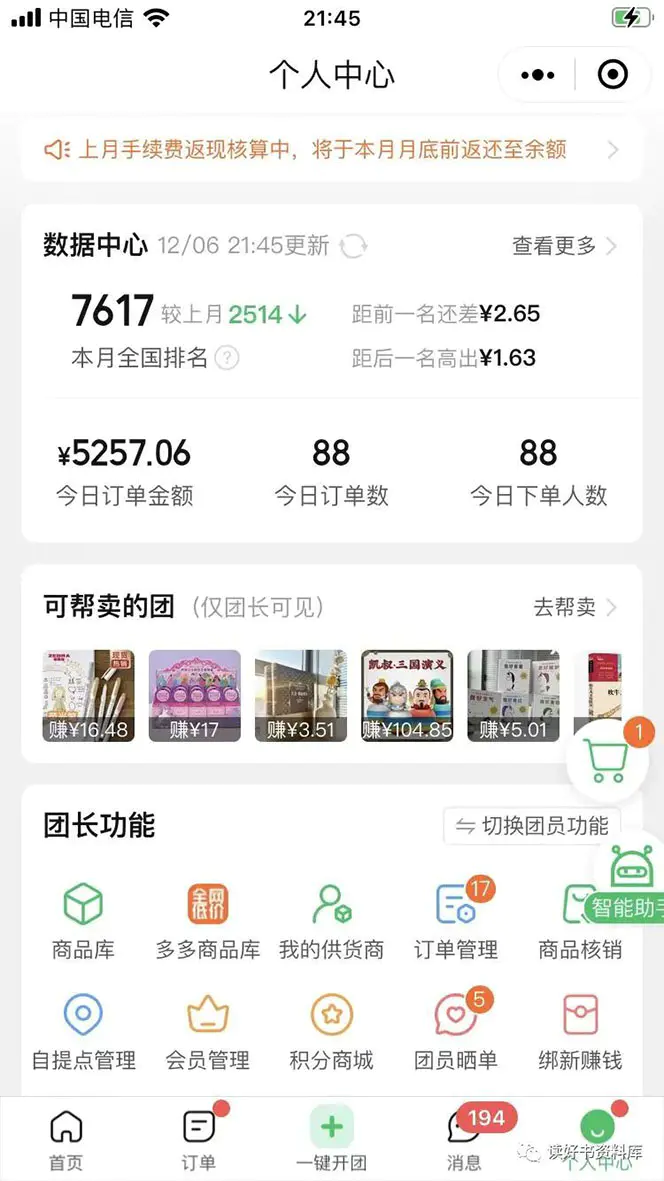Close the mini-program with the circle button
Viewport: 664px width, 1181px height.
coord(612,75)
